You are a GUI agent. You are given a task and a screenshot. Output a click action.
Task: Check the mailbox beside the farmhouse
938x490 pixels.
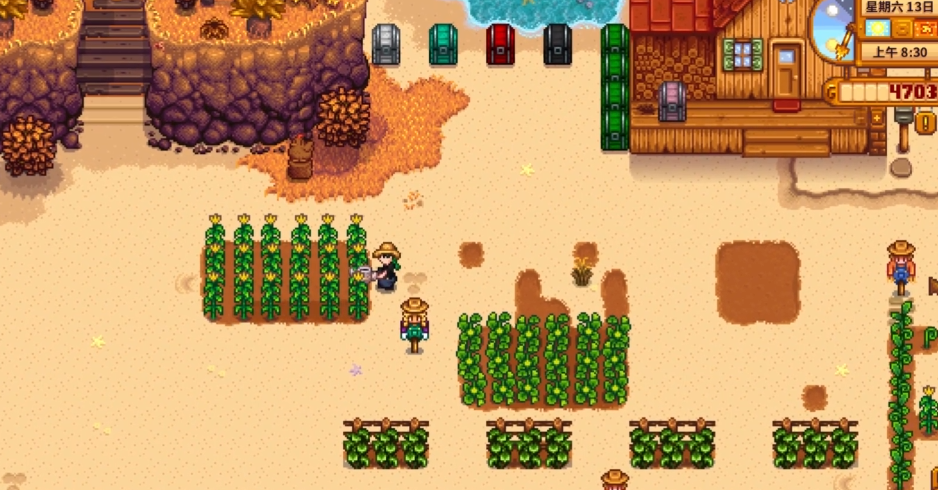pos(903,128)
